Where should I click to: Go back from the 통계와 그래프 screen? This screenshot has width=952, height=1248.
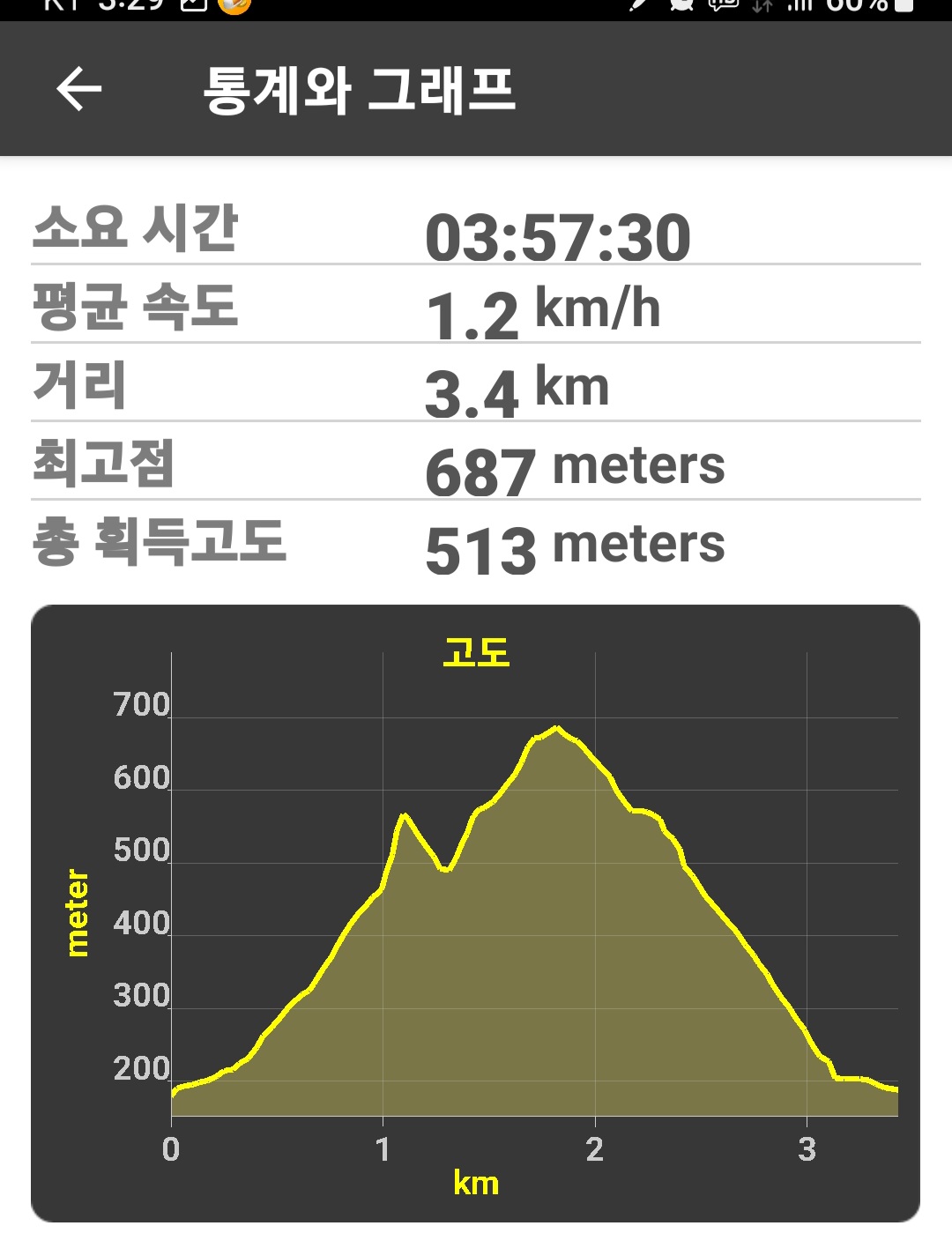click(79, 89)
